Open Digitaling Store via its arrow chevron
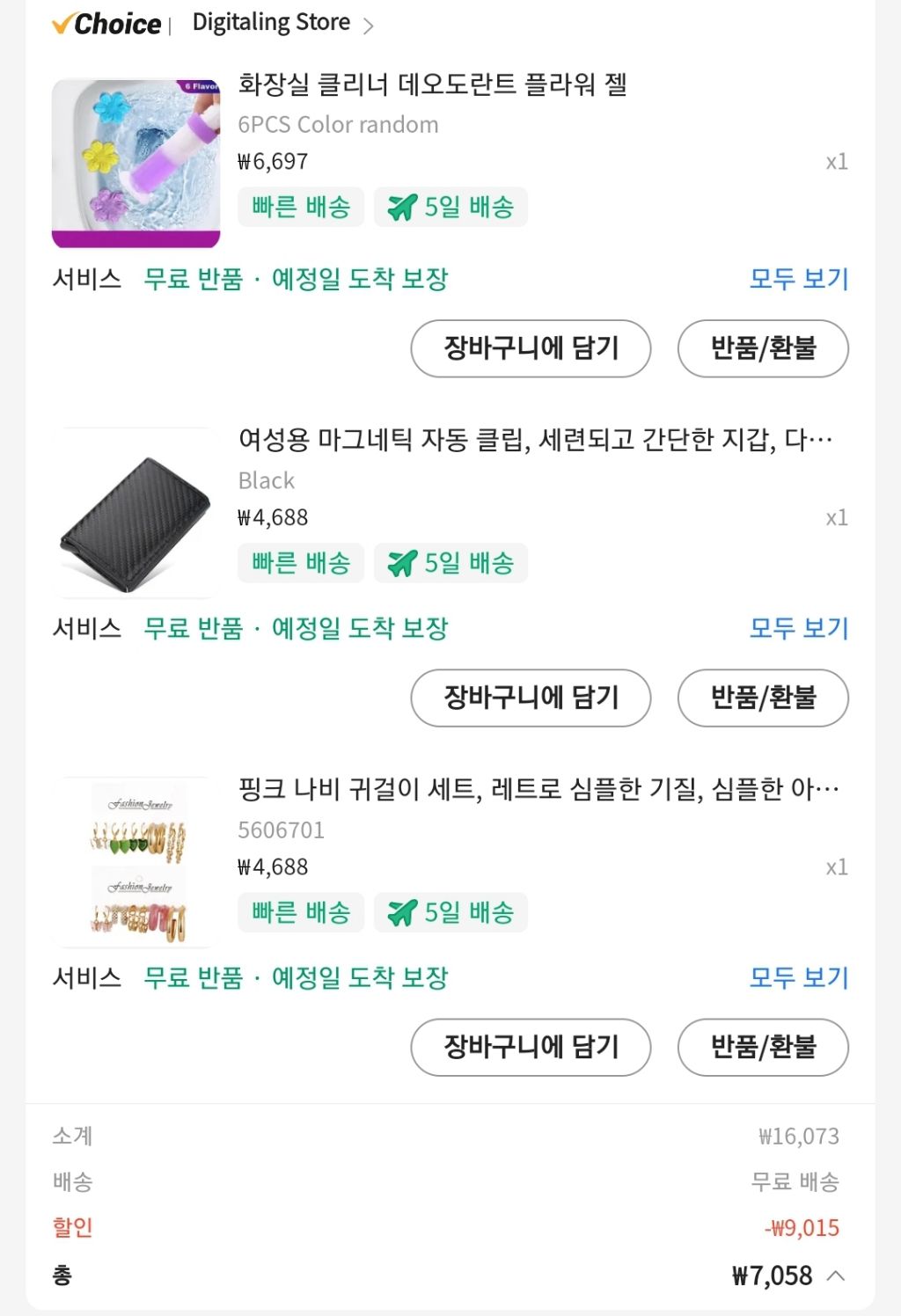The image size is (901, 1316). pos(369,24)
